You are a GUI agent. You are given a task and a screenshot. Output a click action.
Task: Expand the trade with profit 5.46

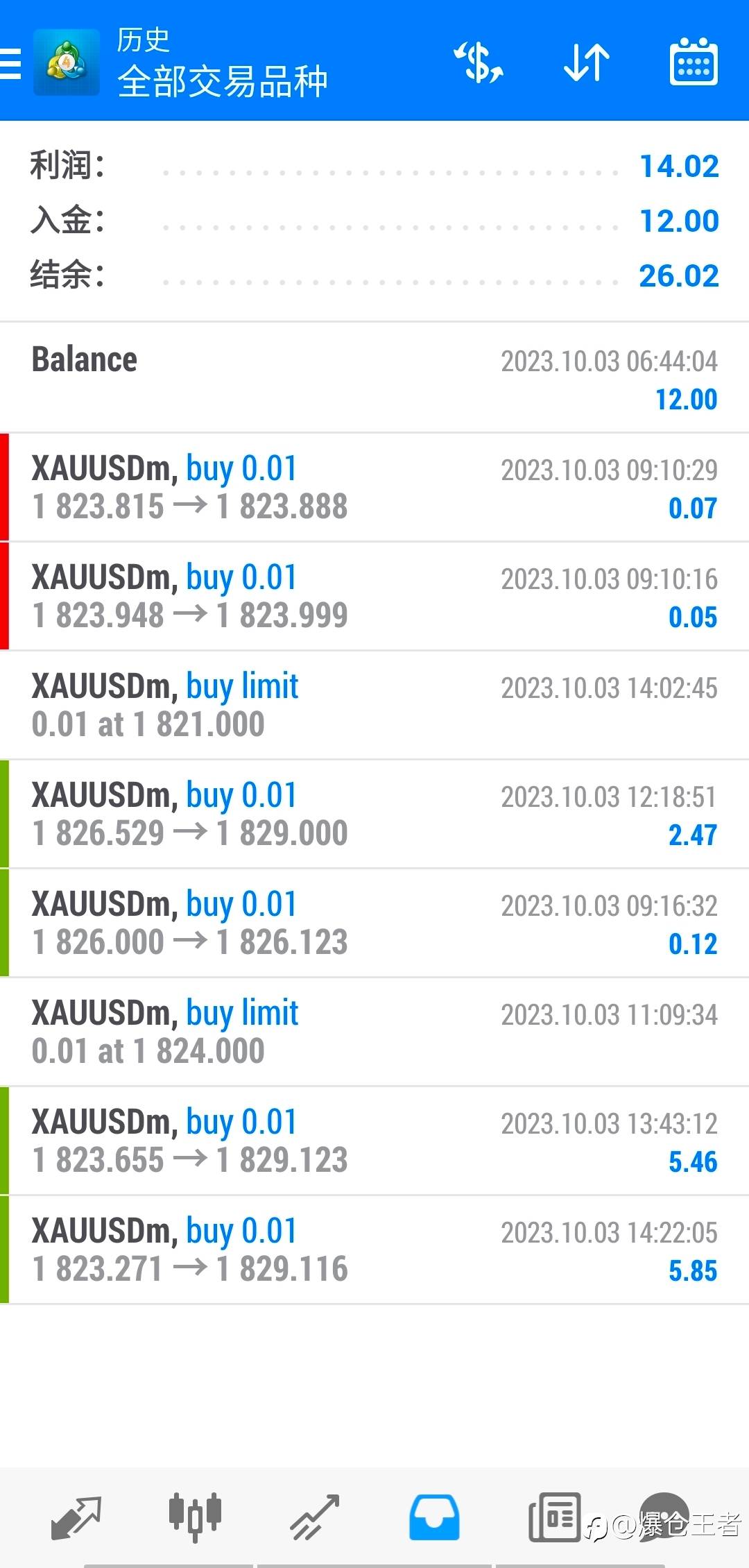[374, 1141]
